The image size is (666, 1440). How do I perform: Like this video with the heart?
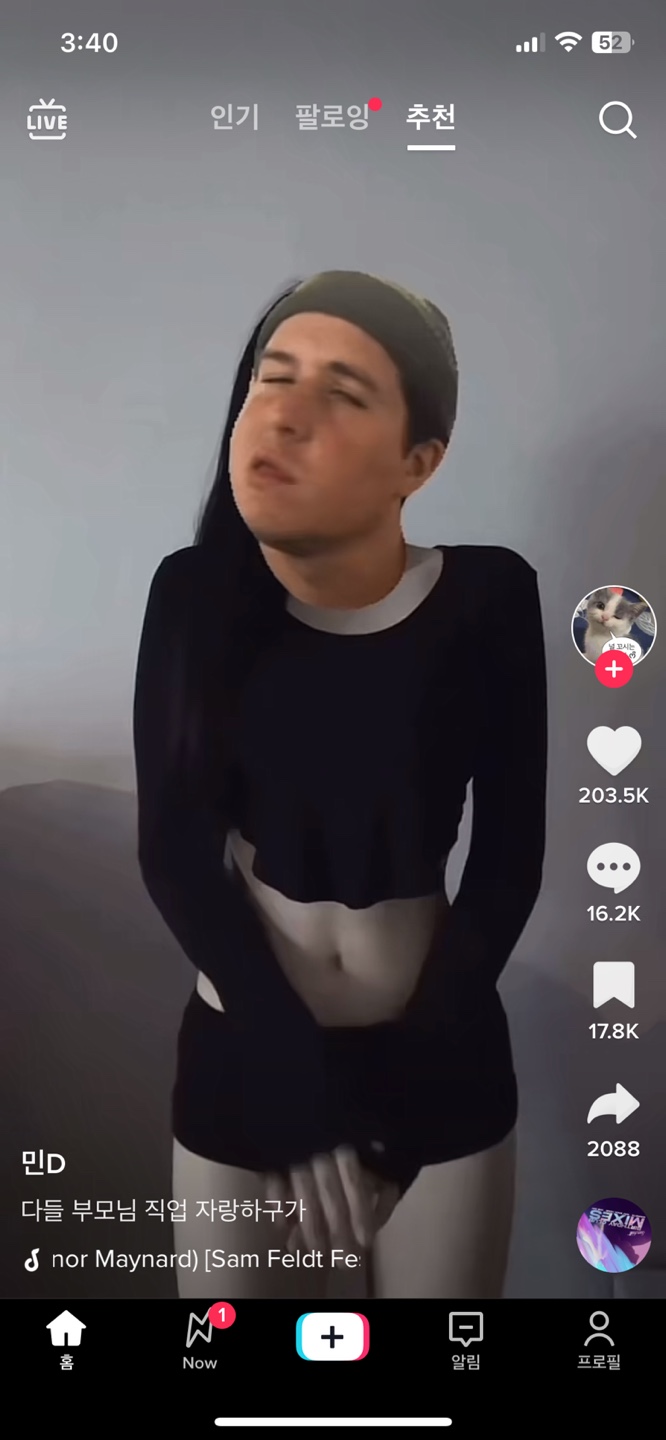[613, 751]
